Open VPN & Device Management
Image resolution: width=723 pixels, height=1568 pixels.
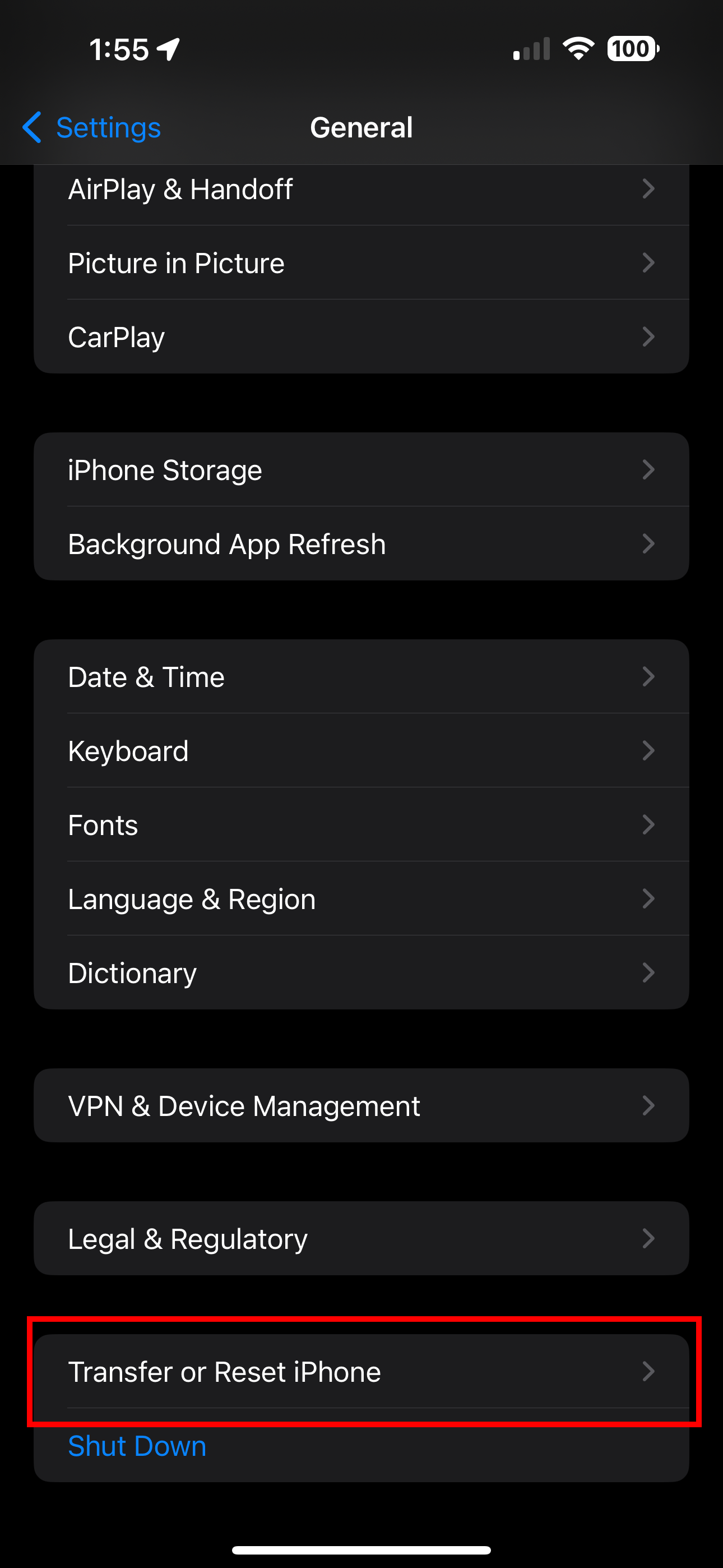(x=361, y=1105)
